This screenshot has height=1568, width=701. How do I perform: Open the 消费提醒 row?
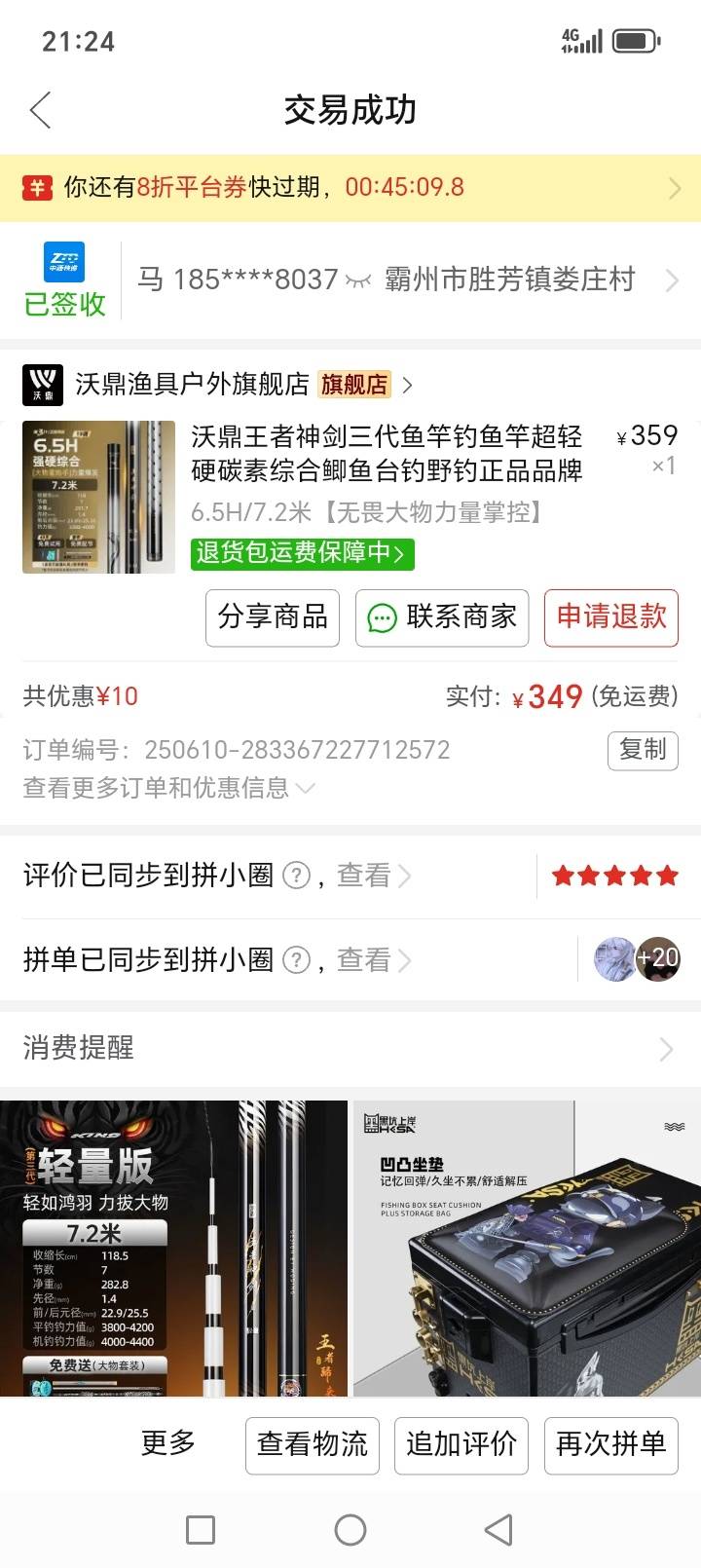pyautogui.click(x=350, y=1048)
